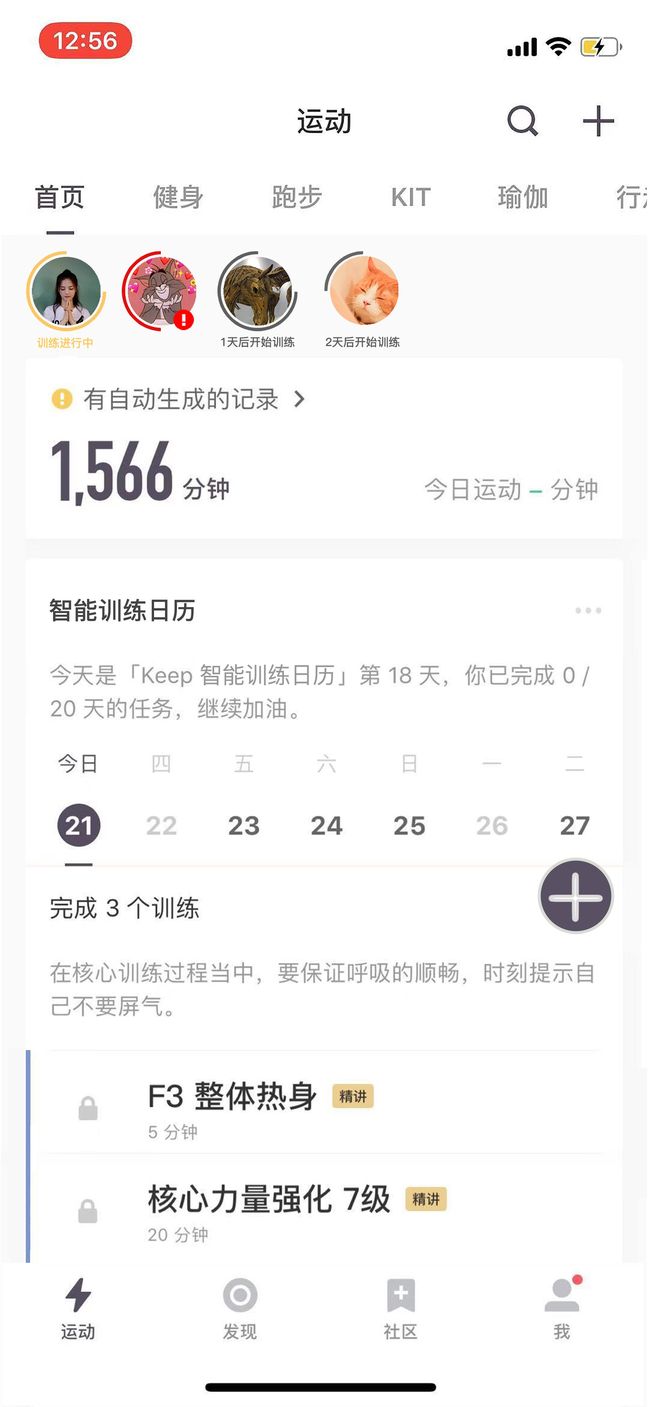Tap the floating plus button
Viewport: 650px width, 1407px height.
576,896
